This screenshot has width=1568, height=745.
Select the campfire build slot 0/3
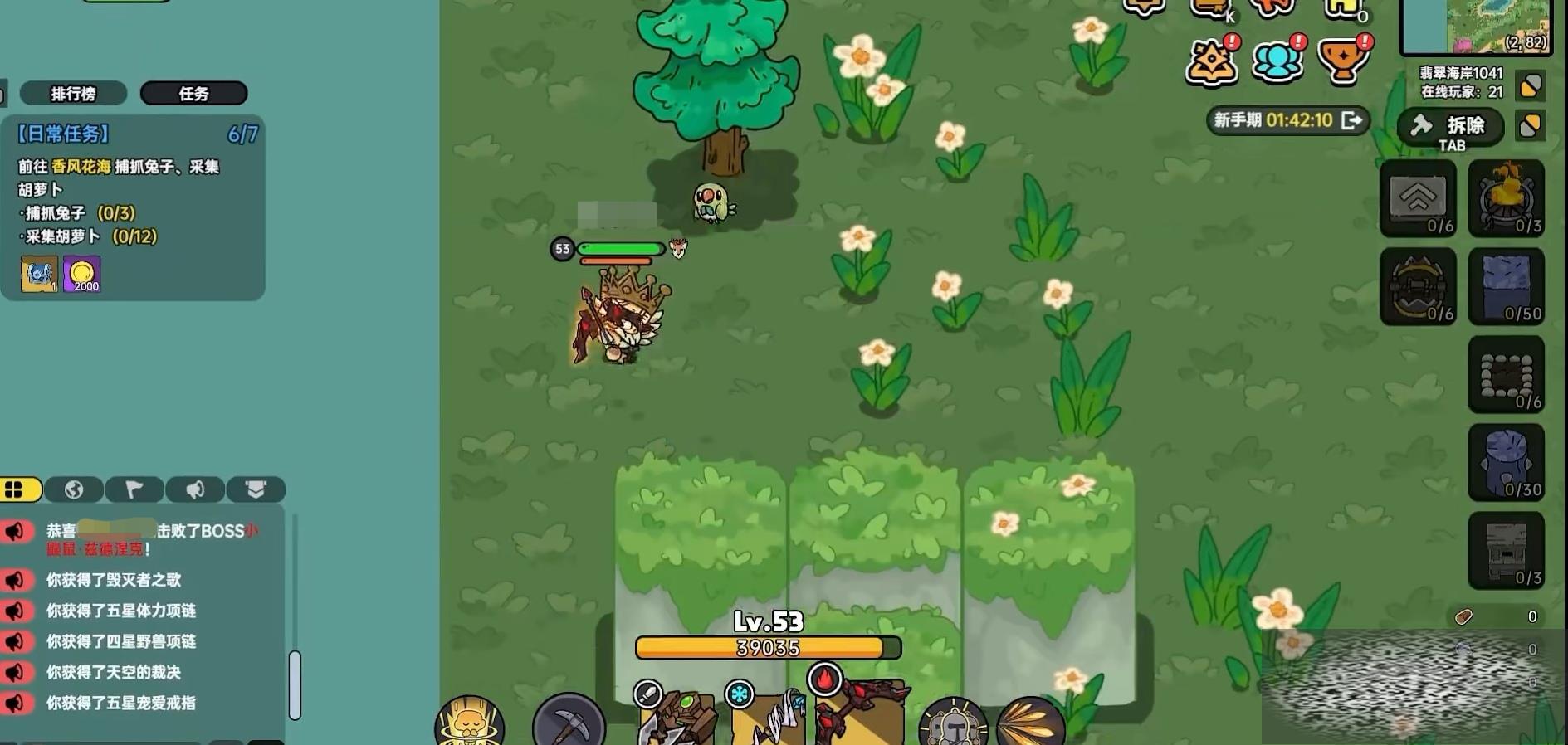tap(1506, 199)
